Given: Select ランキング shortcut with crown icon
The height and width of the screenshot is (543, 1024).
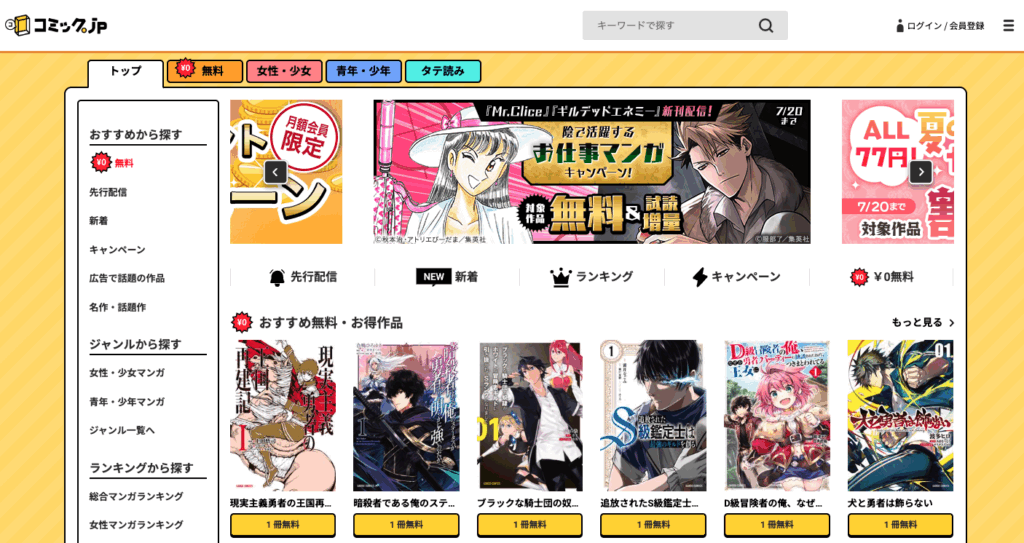Looking at the screenshot, I should (592, 277).
